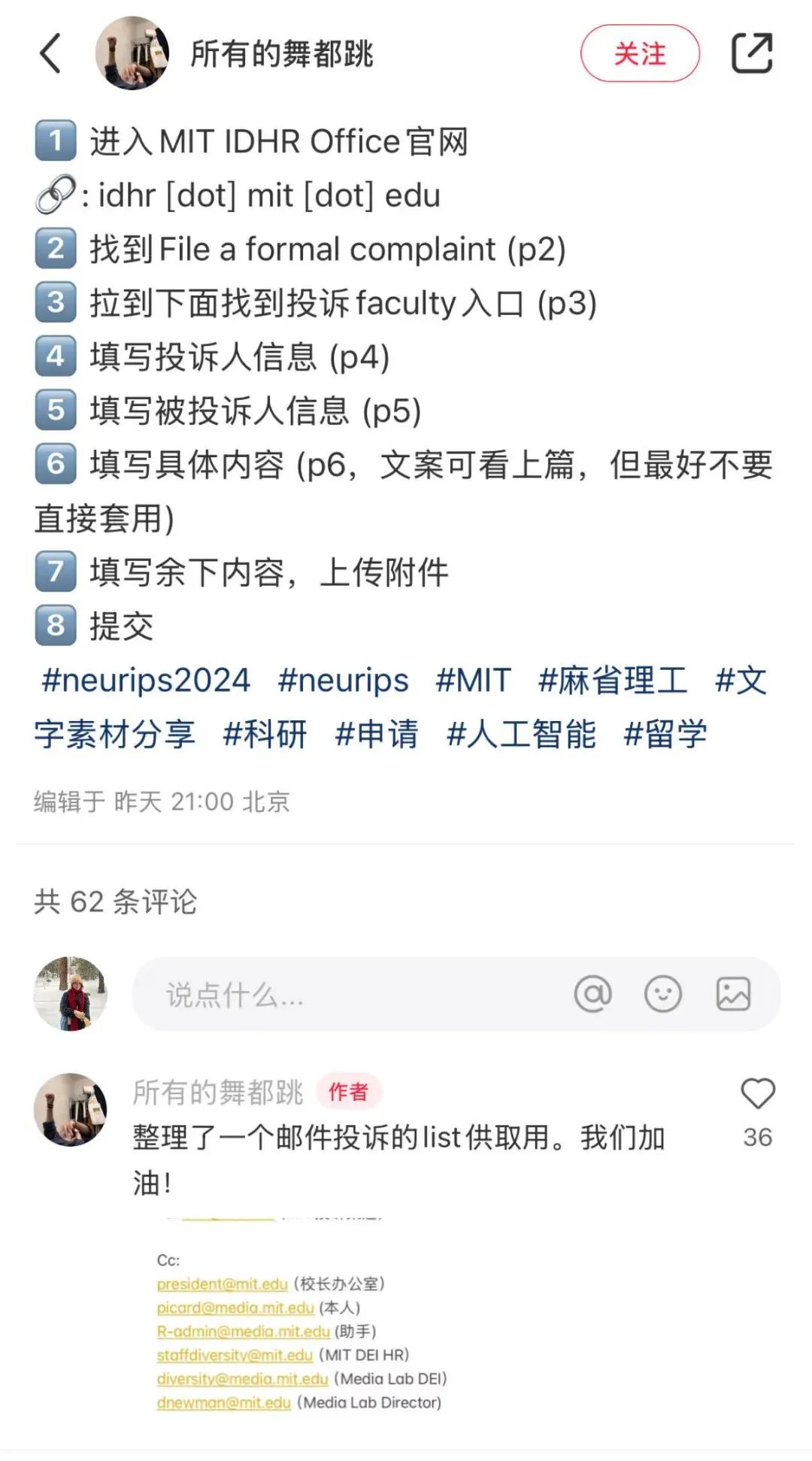Open the #申请 hashtag

[x=377, y=735]
